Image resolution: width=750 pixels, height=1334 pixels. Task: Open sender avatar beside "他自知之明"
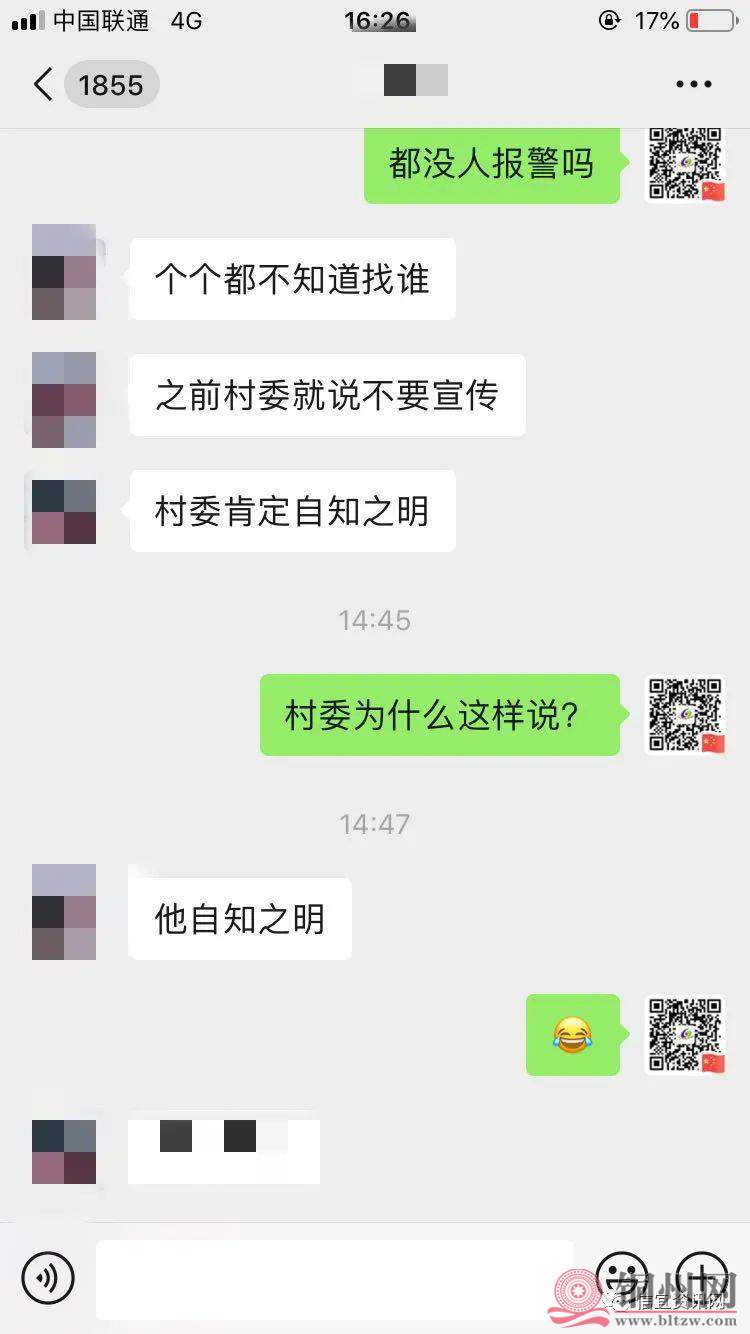coord(64,912)
